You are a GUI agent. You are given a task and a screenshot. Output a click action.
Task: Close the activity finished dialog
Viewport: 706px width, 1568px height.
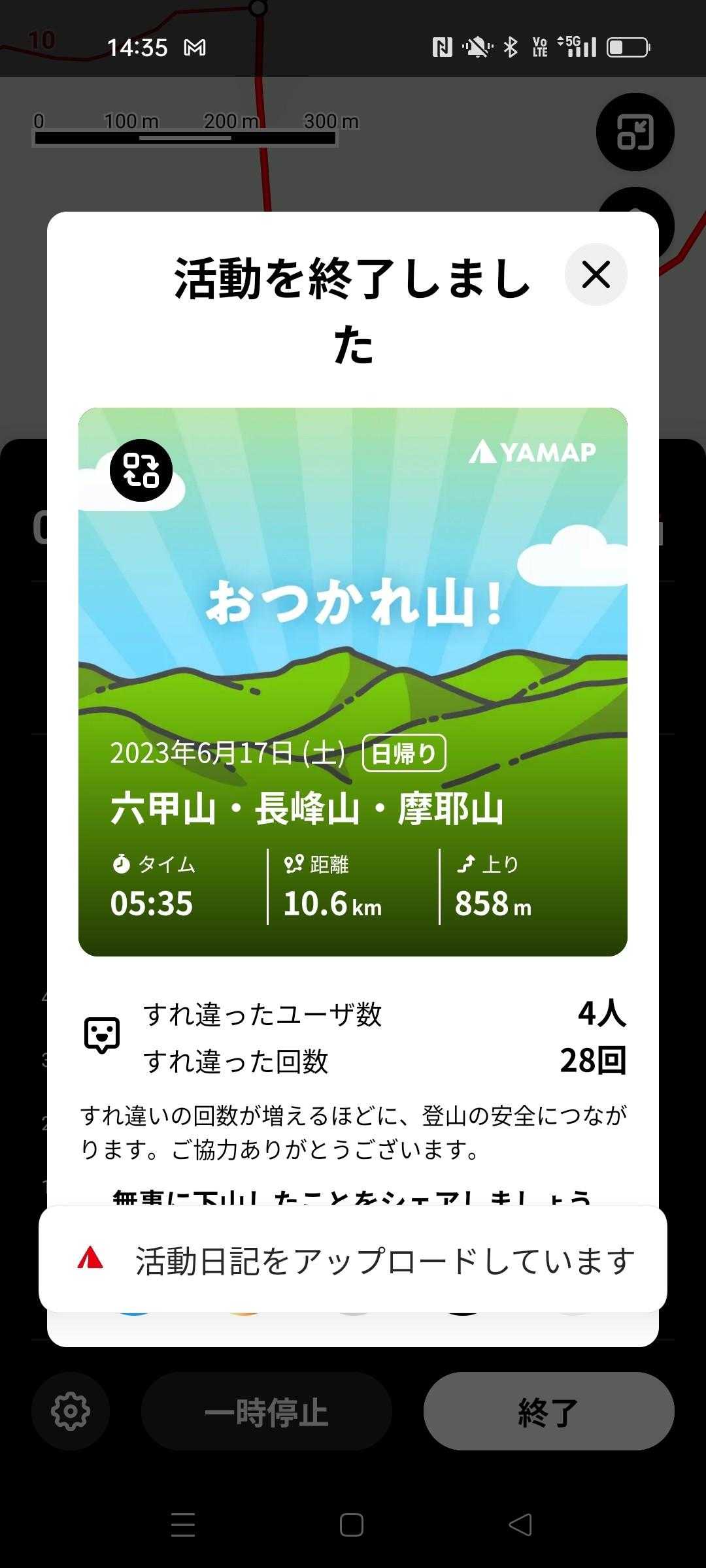tap(596, 274)
